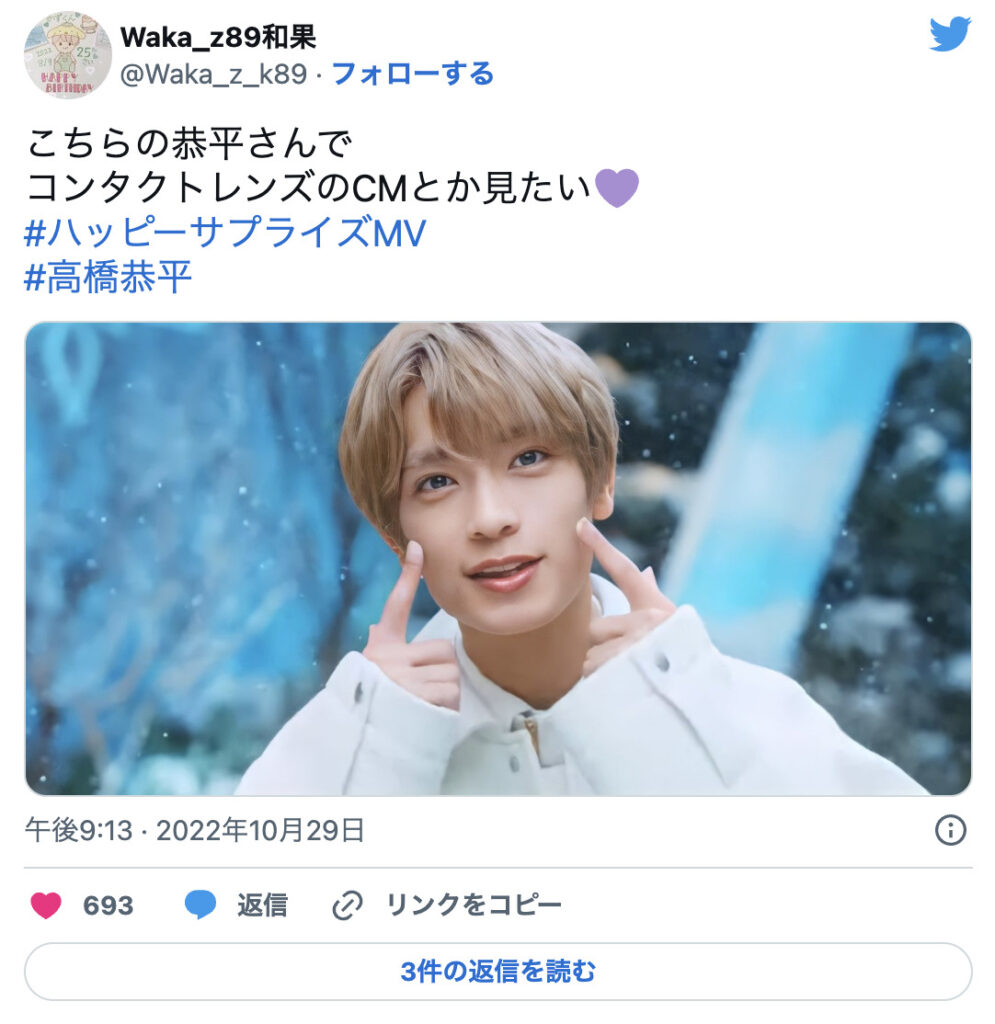This screenshot has width=995, height=1024.
Task: Like the tweet with the heart
Action: pos(46,906)
